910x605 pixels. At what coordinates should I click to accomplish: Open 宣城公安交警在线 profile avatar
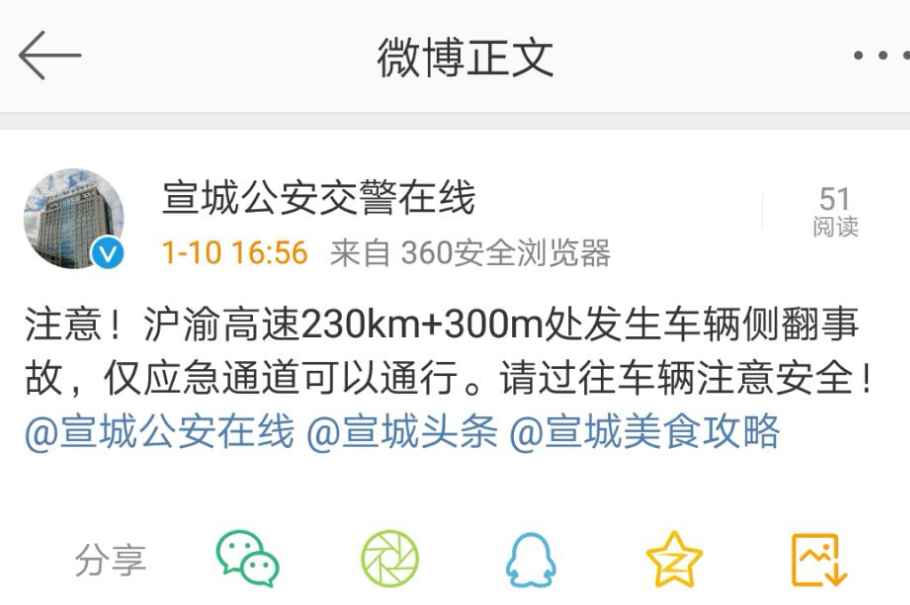74,218
